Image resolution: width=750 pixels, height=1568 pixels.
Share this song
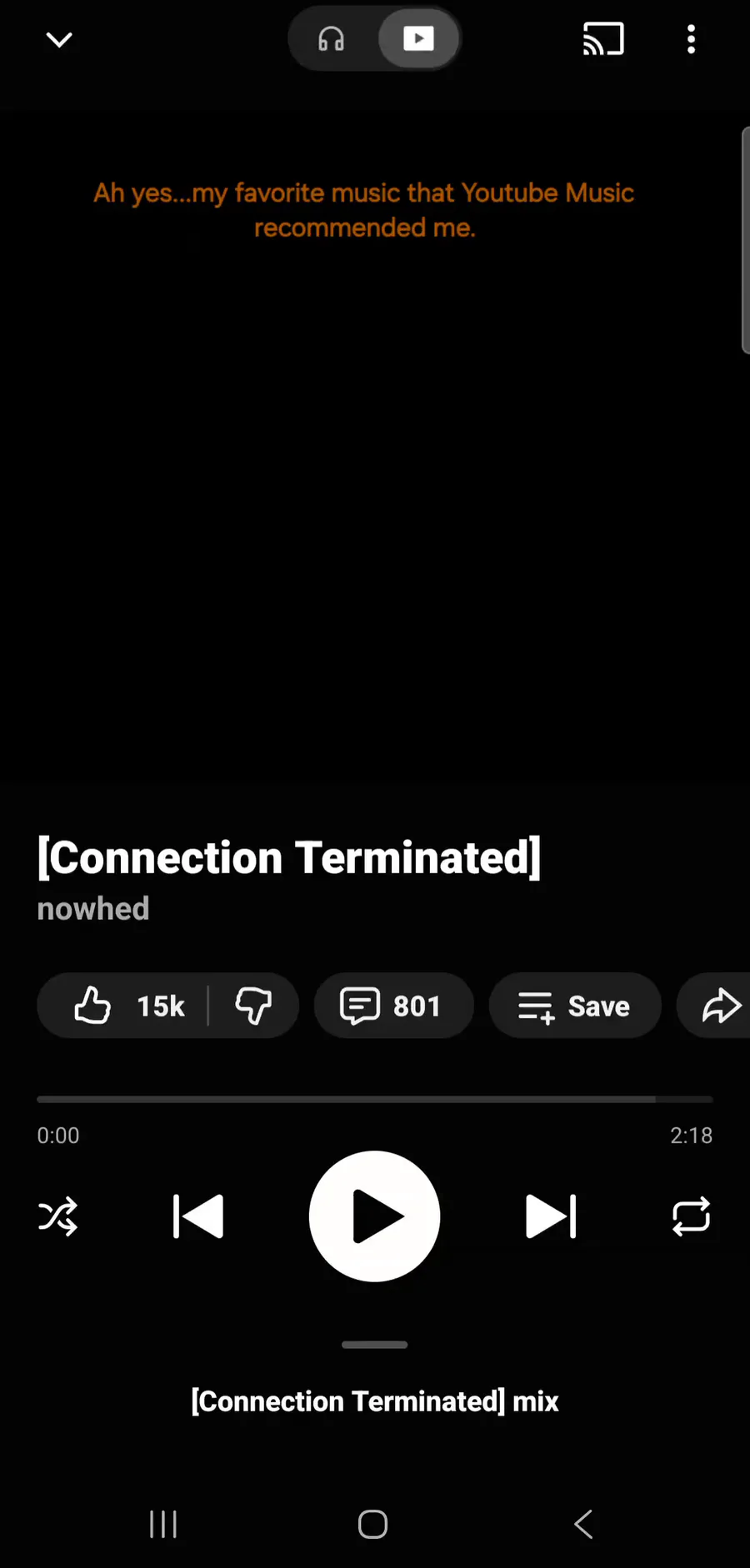click(718, 1006)
